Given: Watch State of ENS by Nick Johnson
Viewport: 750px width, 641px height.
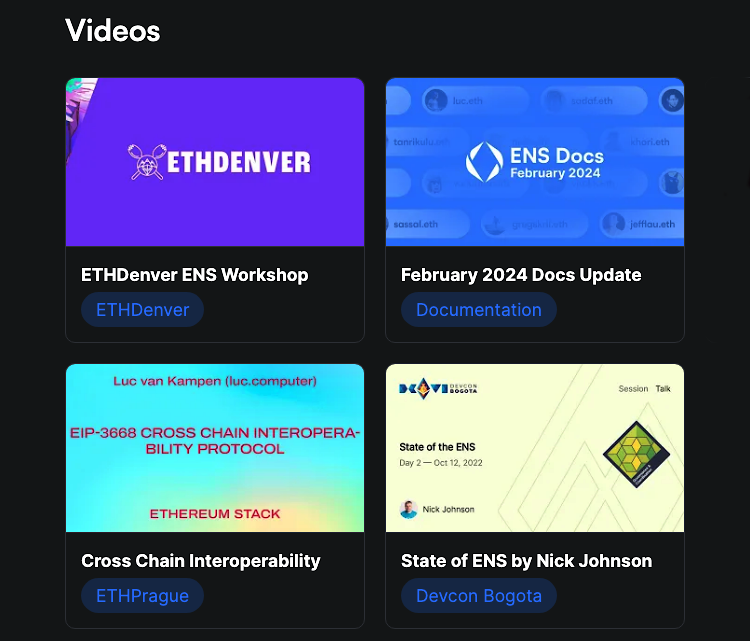Looking at the screenshot, I should pyautogui.click(x=535, y=449).
